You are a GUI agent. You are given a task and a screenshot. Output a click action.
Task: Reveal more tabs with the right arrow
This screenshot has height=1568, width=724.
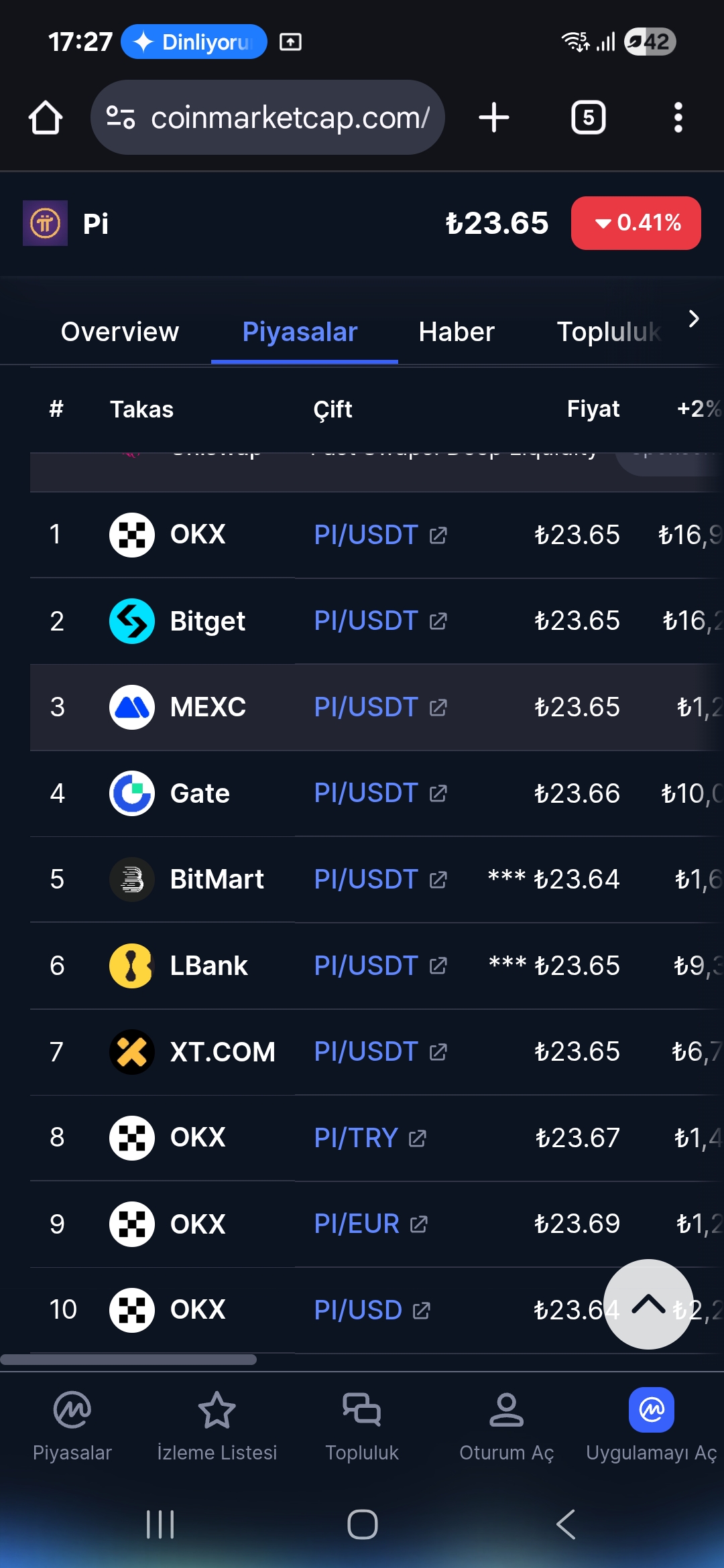click(694, 319)
